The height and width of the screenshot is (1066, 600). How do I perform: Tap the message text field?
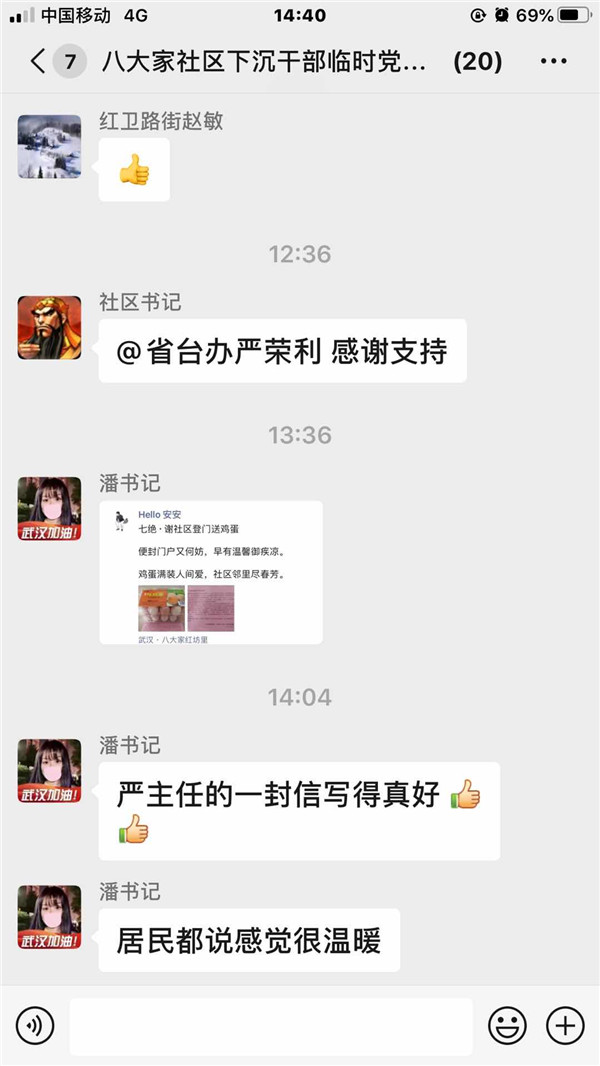click(270, 1026)
